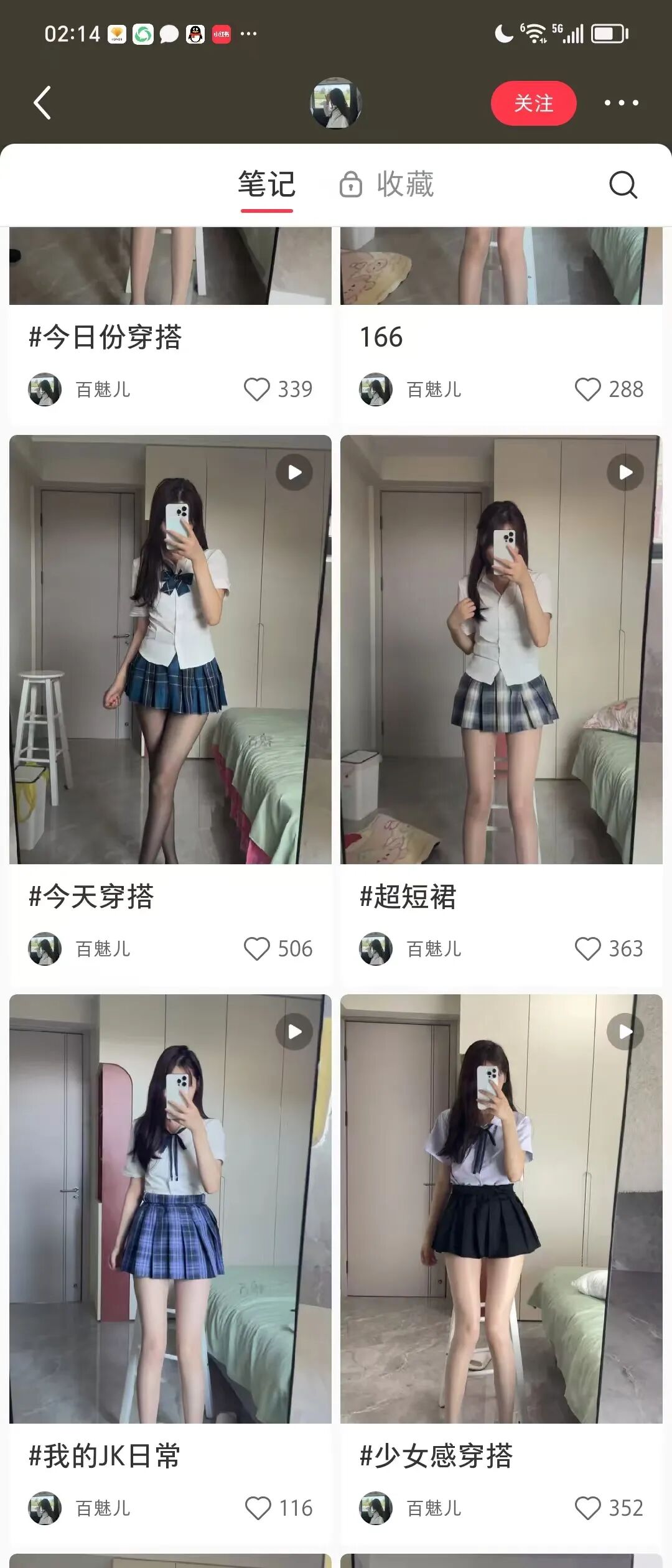Play the #今天穿搭 video

click(x=294, y=472)
